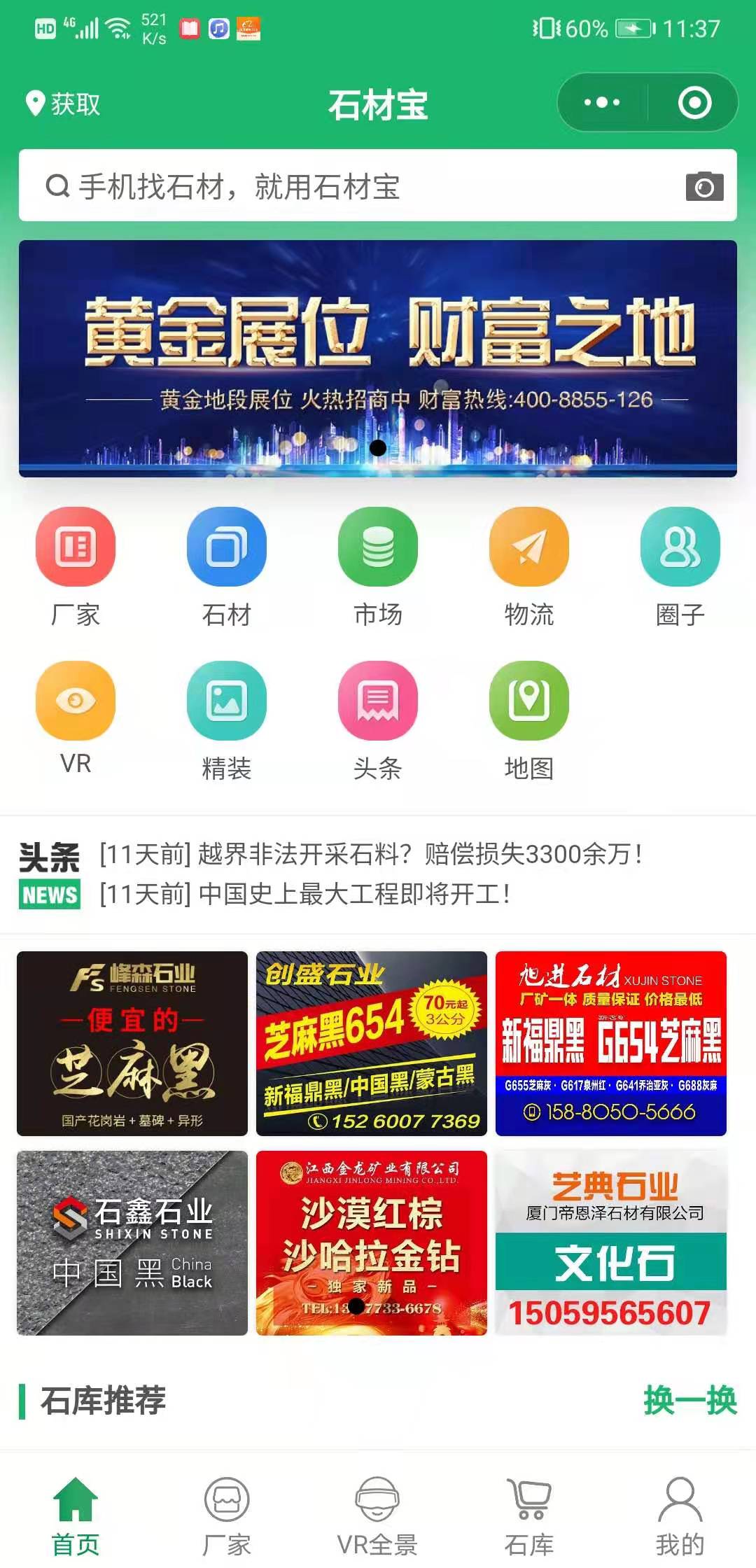Switch to the VR全景 tab
The width and height of the screenshot is (756, 1568).
click(x=378, y=1515)
